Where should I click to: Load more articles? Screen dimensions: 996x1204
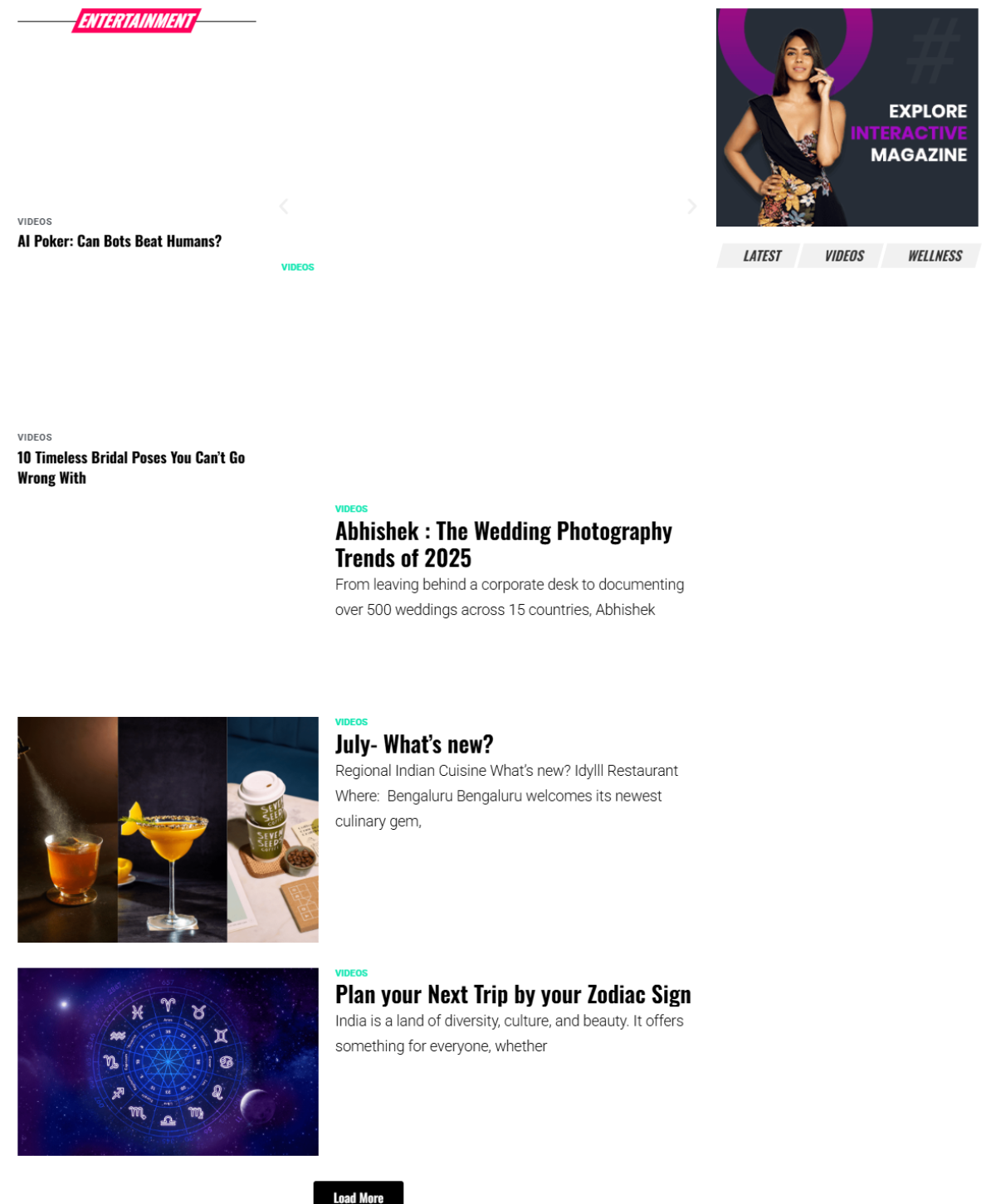click(x=358, y=1196)
